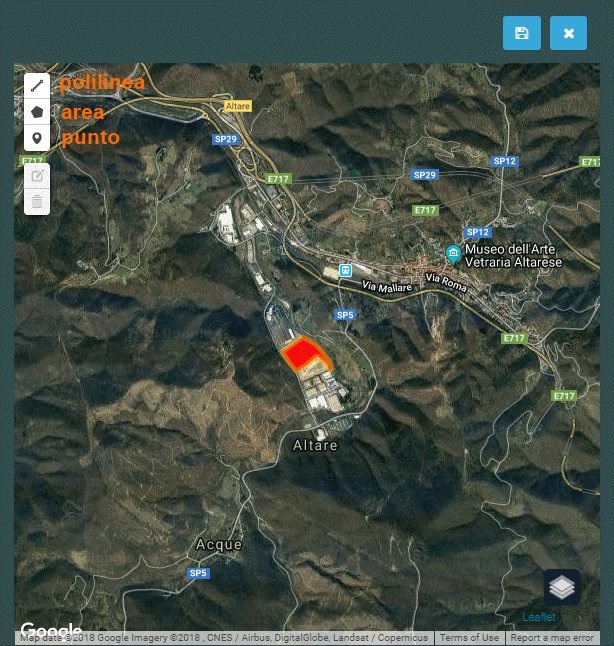Image resolution: width=614 pixels, height=646 pixels.
Task: Select the point marker tool
Action: click(37, 138)
